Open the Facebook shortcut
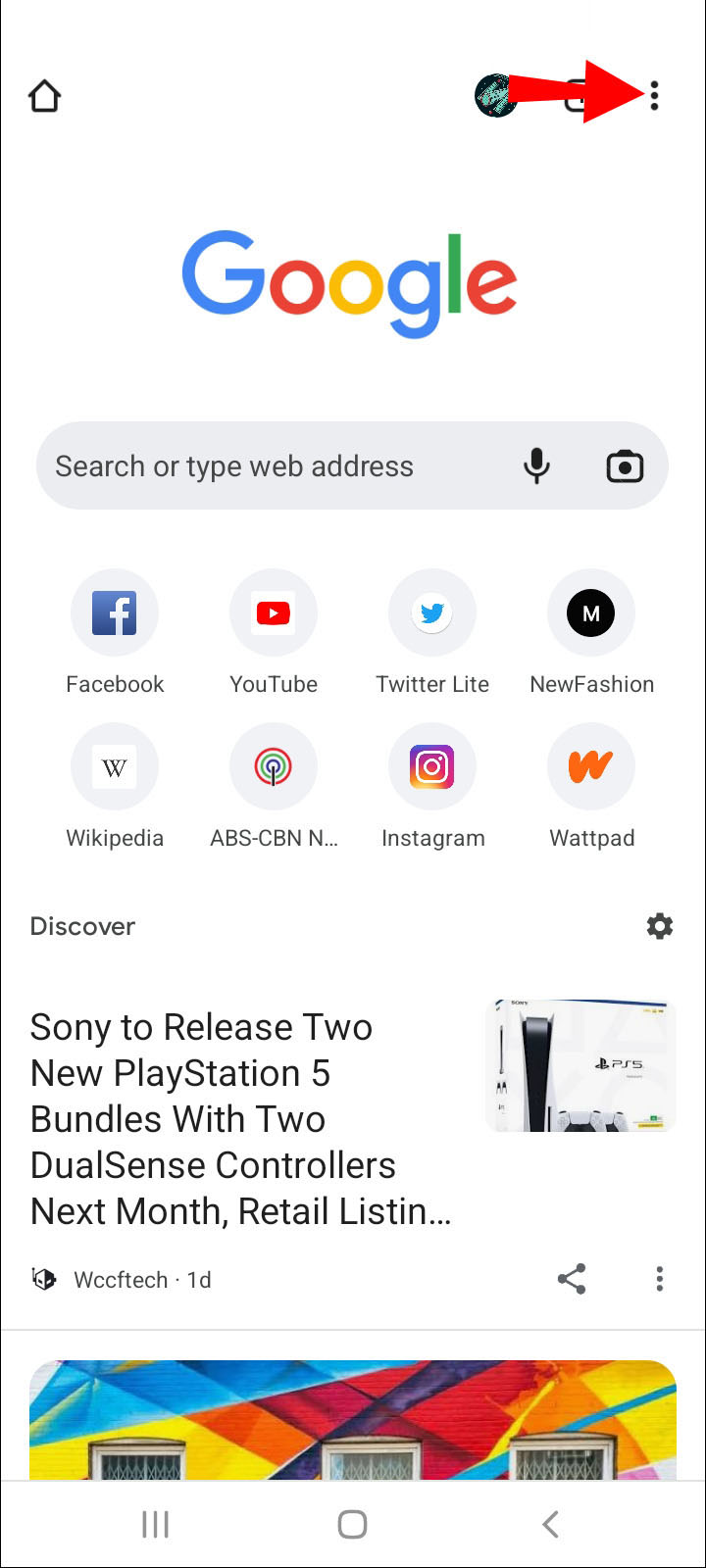706x1568 pixels. click(115, 613)
